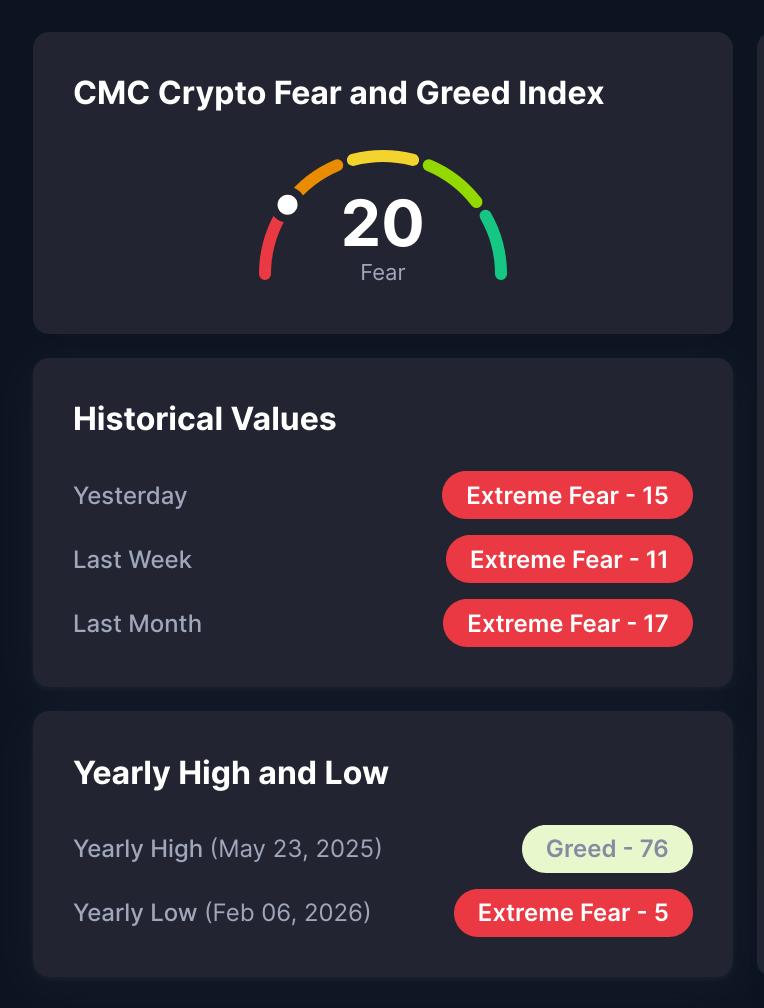Open the Greed - 76 yearly high badge
Screen dimensions: 764x1008
(x=607, y=848)
